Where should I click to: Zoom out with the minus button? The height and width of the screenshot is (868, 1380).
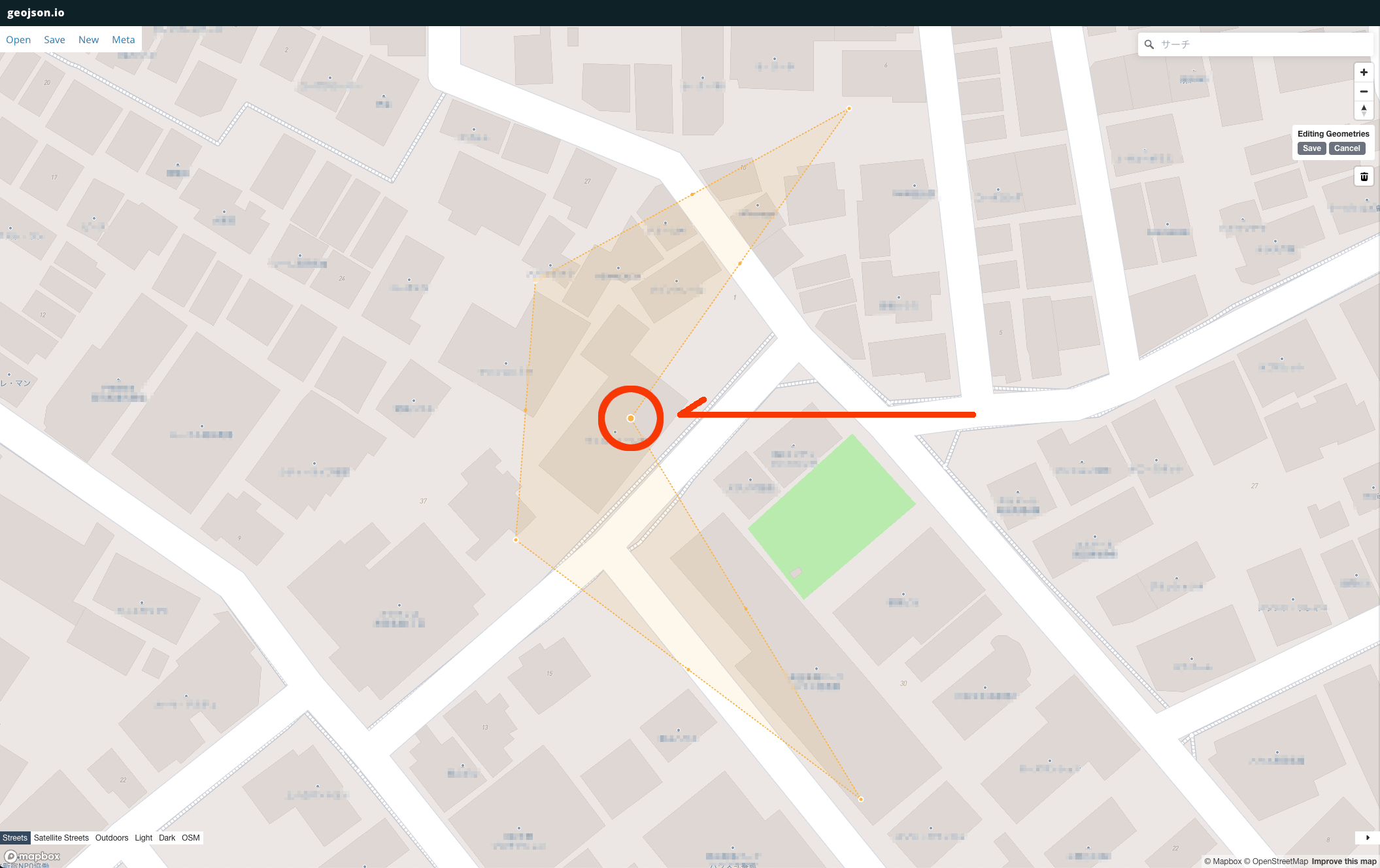click(1364, 92)
